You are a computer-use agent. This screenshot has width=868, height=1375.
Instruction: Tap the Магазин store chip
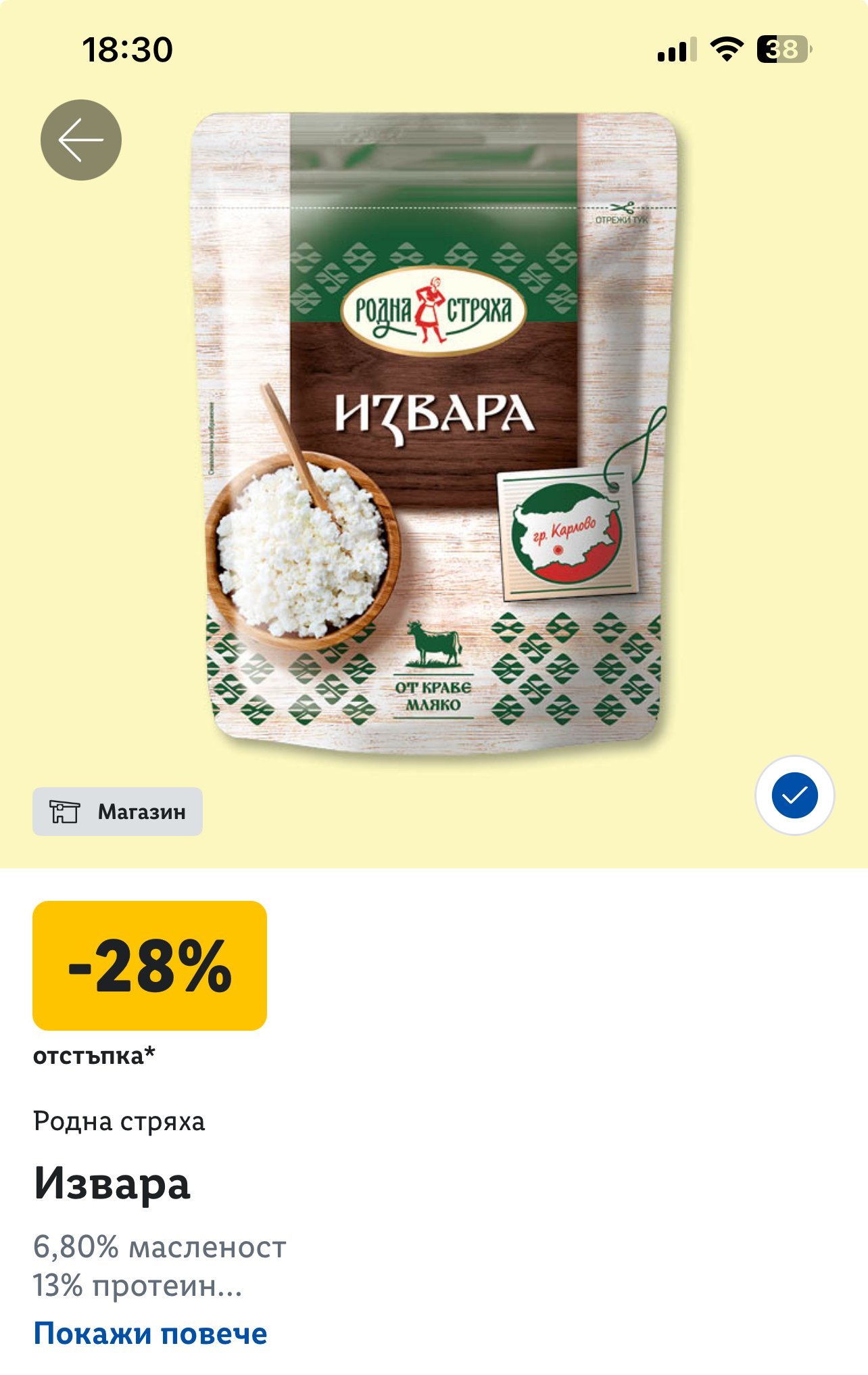118,811
